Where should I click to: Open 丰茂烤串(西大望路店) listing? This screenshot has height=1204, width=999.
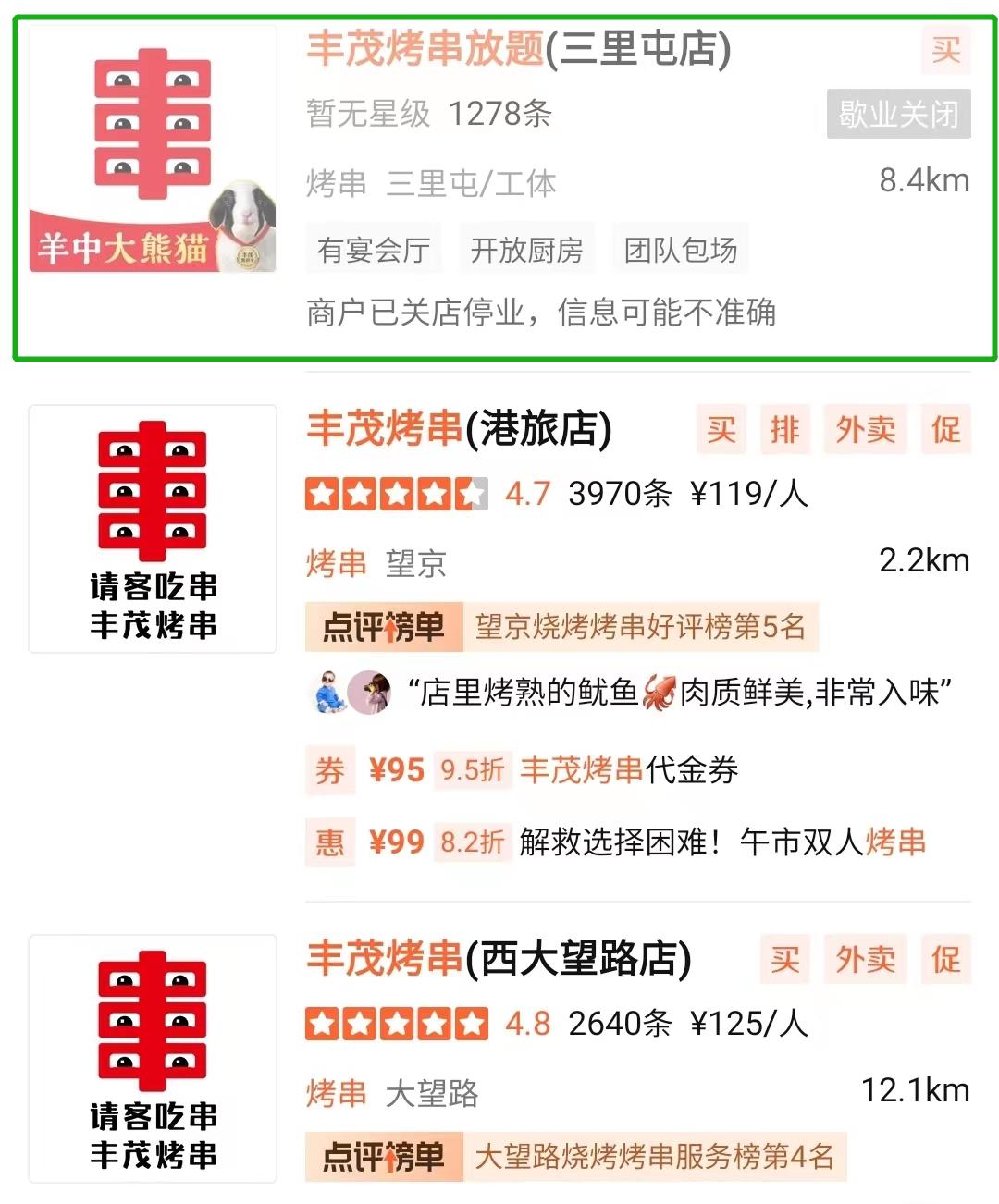click(499, 961)
